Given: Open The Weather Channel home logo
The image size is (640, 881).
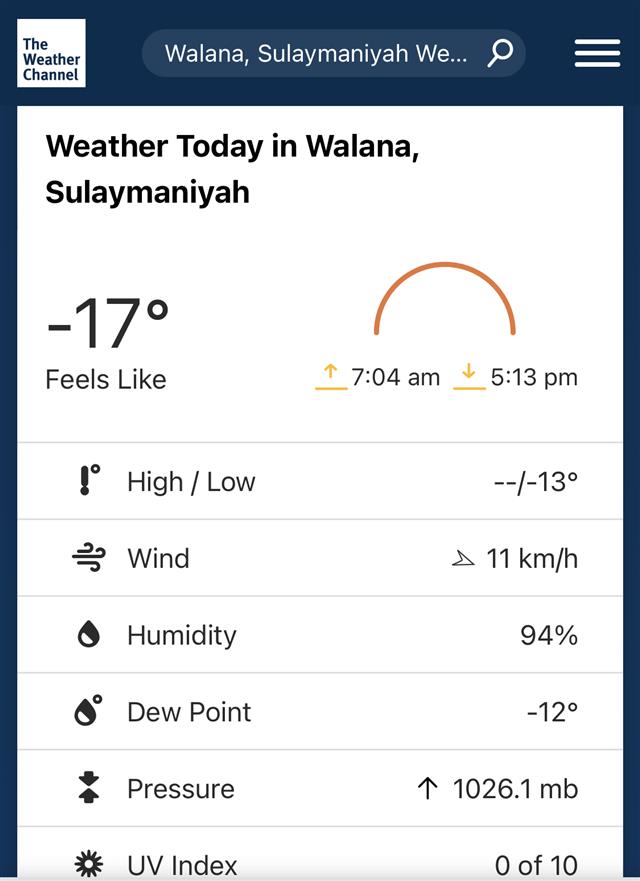Looking at the screenshot, I should pyautogui.click(x=51, y=54).
